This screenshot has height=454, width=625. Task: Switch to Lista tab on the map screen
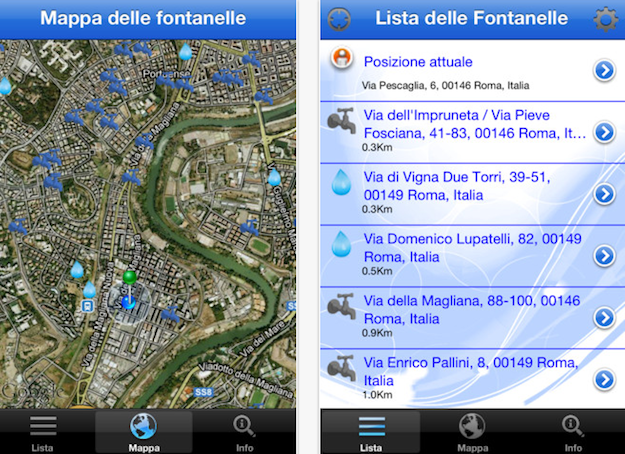pos(43,431)
